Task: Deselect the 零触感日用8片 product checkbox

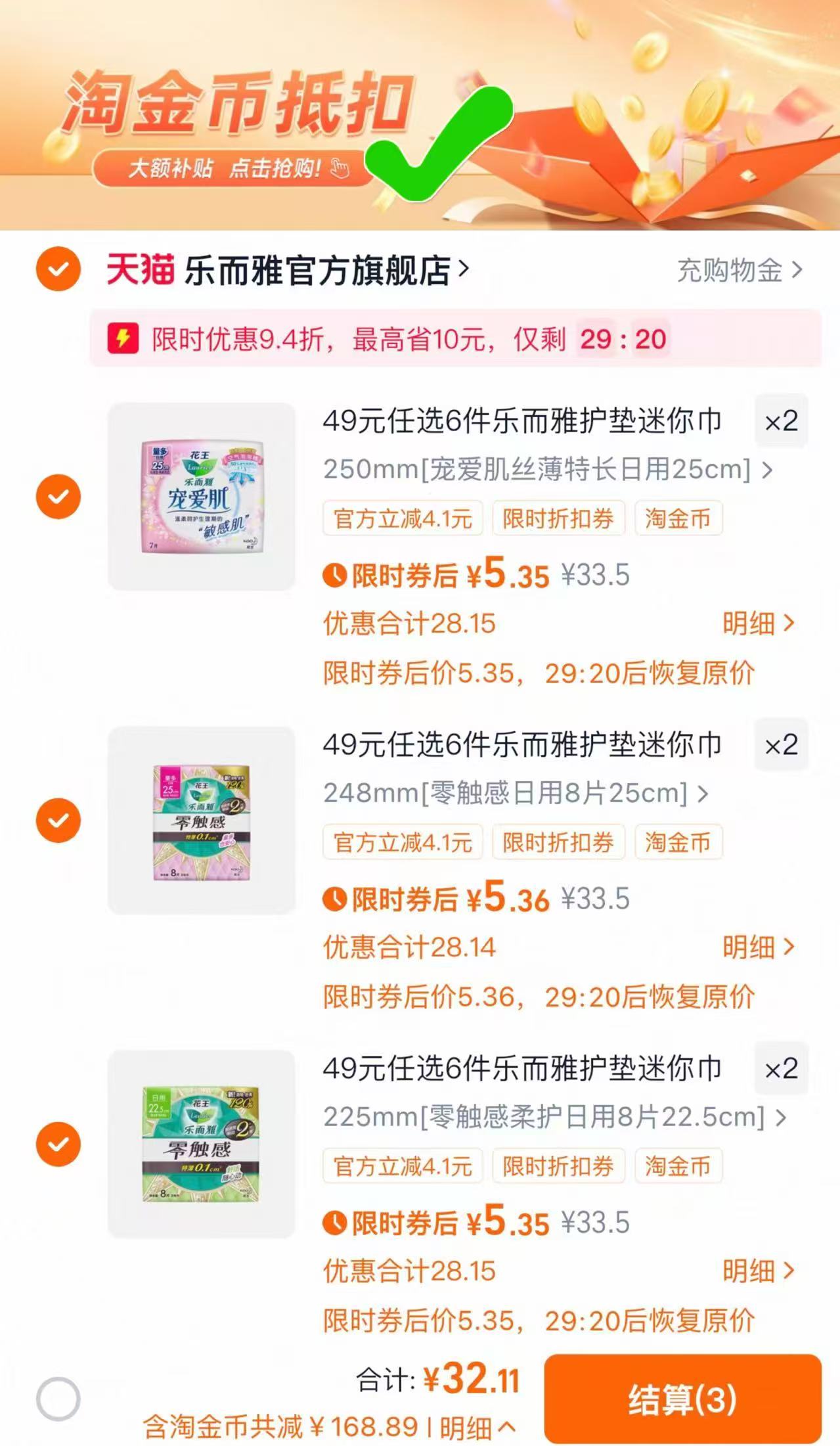Action: (59, 820)
